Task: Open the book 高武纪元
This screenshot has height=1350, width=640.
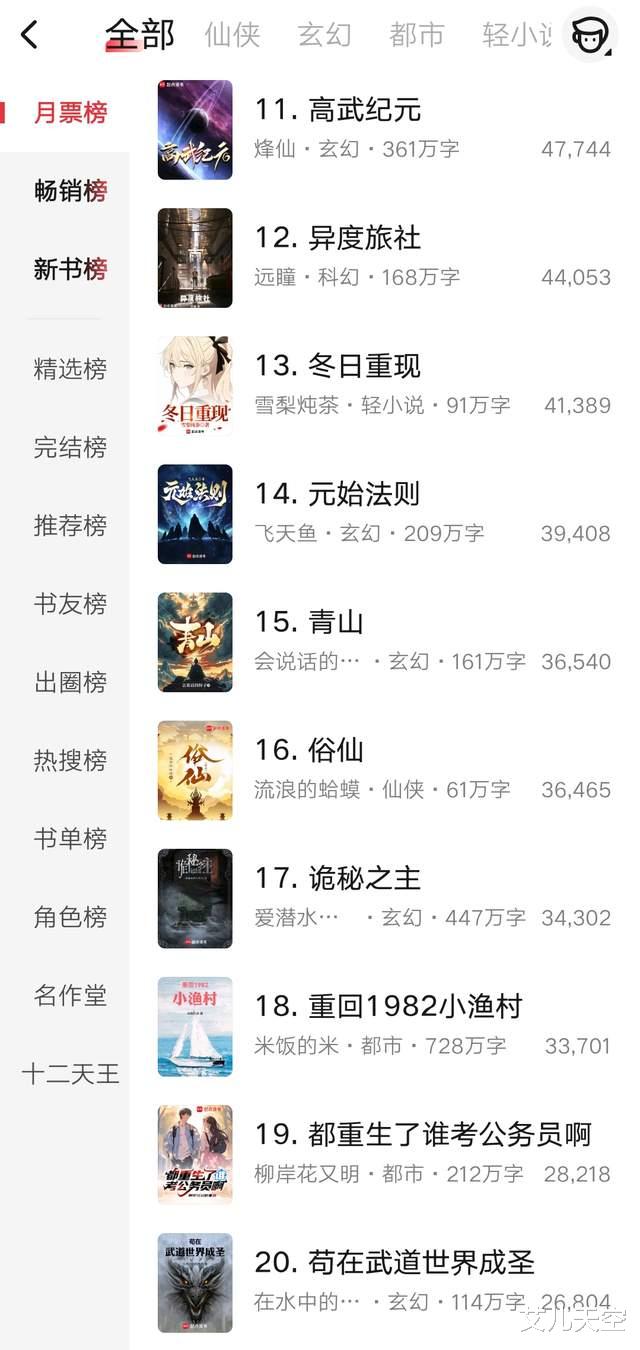Action: 338,110
